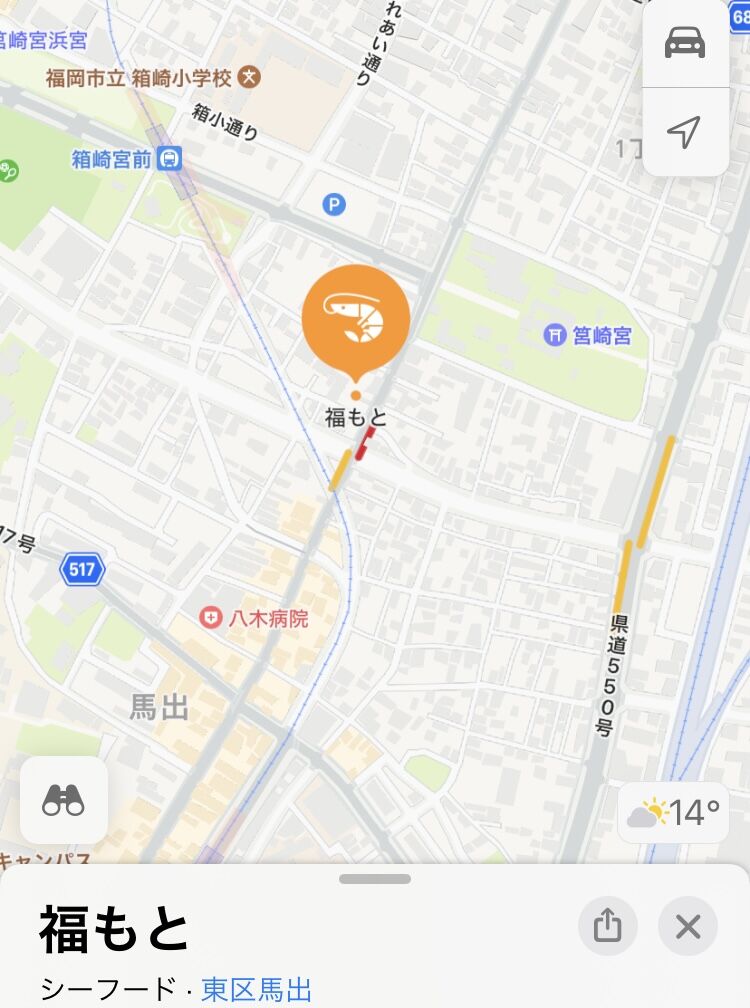
Task: Tap the 福もと shrimp pin on the map
Action: [355, 320]
